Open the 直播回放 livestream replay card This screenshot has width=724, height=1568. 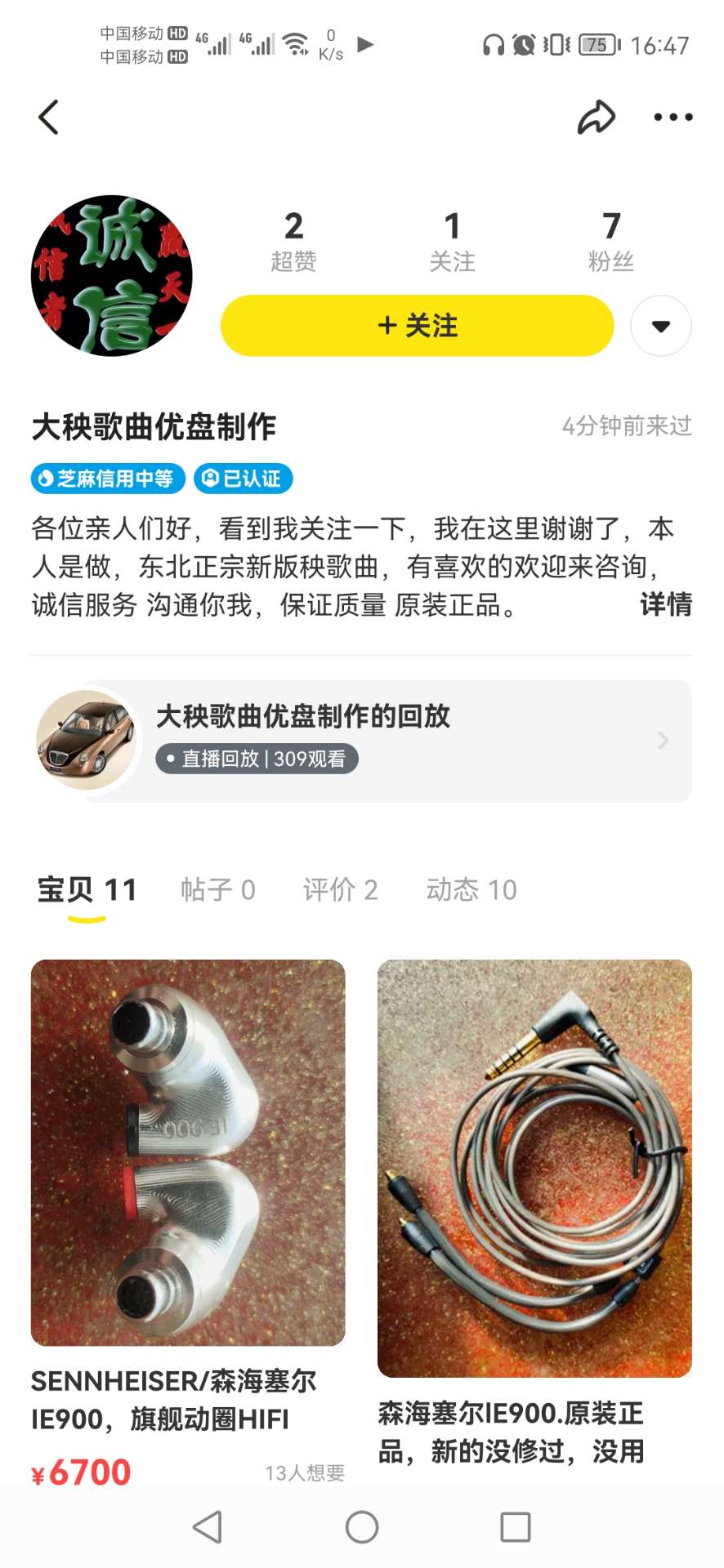[361, 741]
